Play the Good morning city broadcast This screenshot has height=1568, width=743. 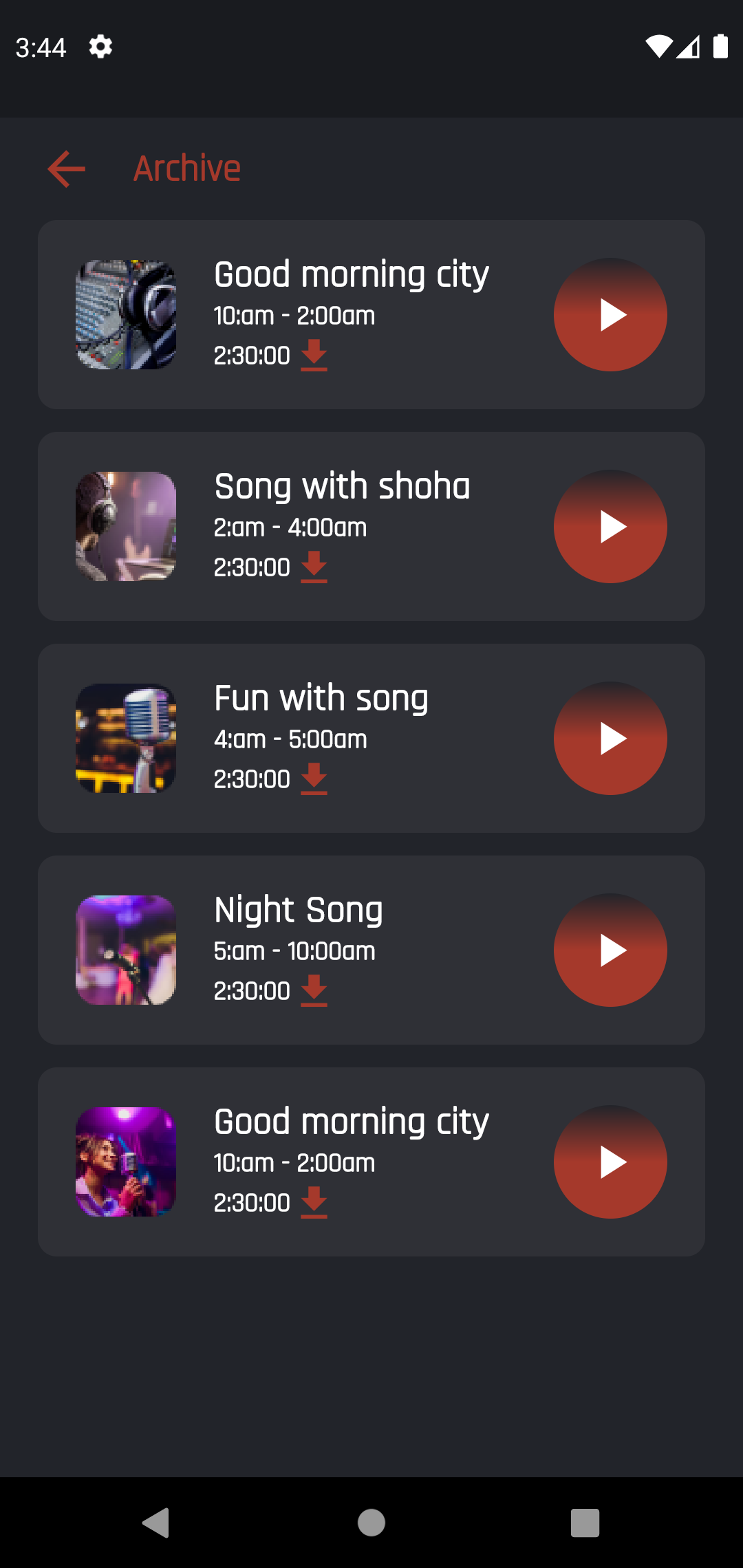(610, 314)
